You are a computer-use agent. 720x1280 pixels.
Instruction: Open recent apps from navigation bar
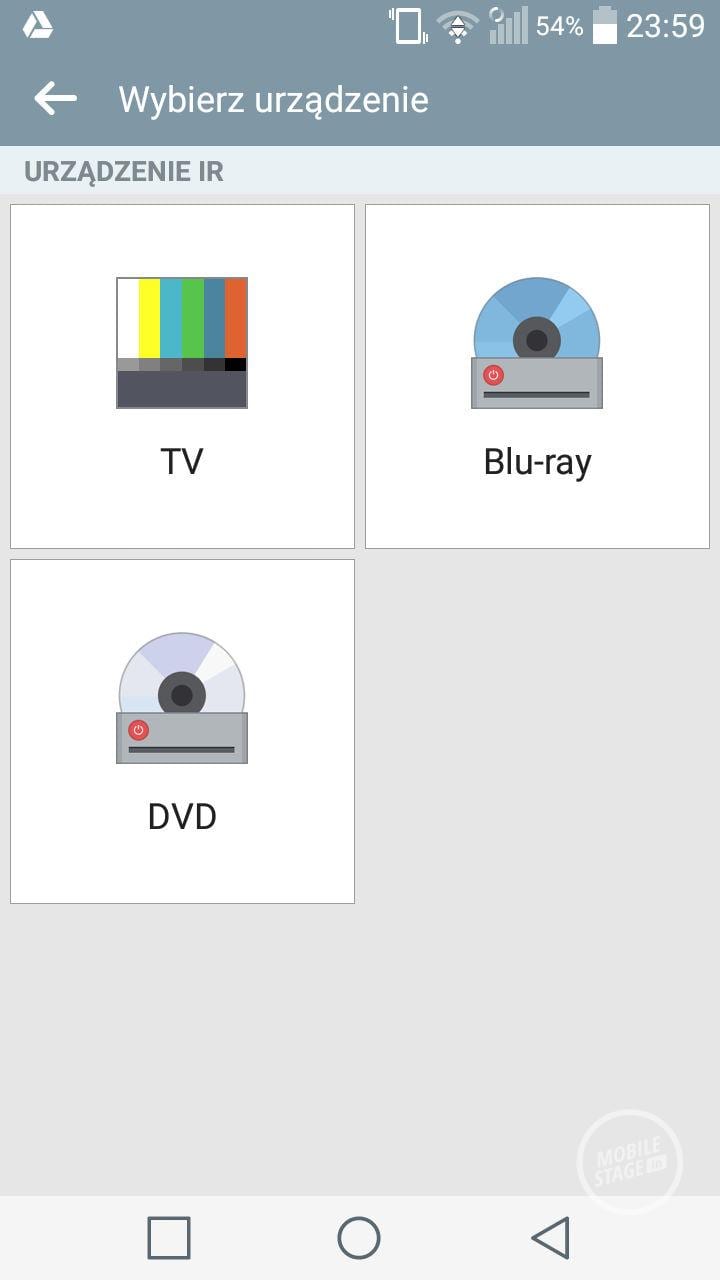pyautogui.click(x=169, y=1237)
